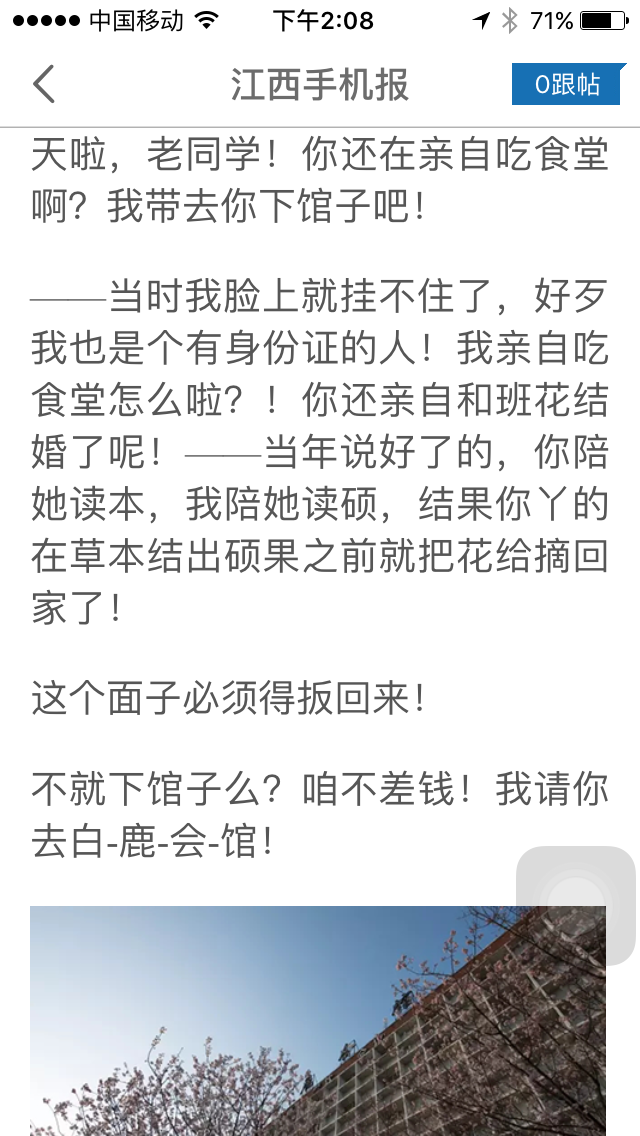
Task: Open the 0跟帖 comments button
Action: [x=567, y=85]
